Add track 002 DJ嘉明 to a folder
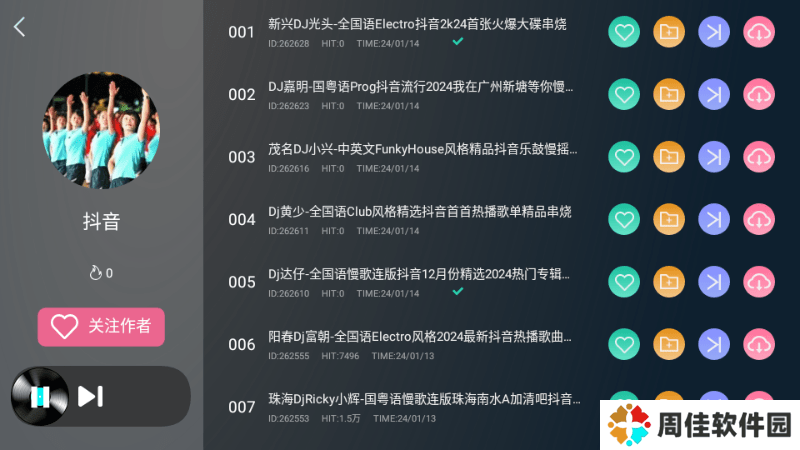Image resolution: width=800 pixels, height=450 pixels. pyautogui.click(x=669, y=95)
